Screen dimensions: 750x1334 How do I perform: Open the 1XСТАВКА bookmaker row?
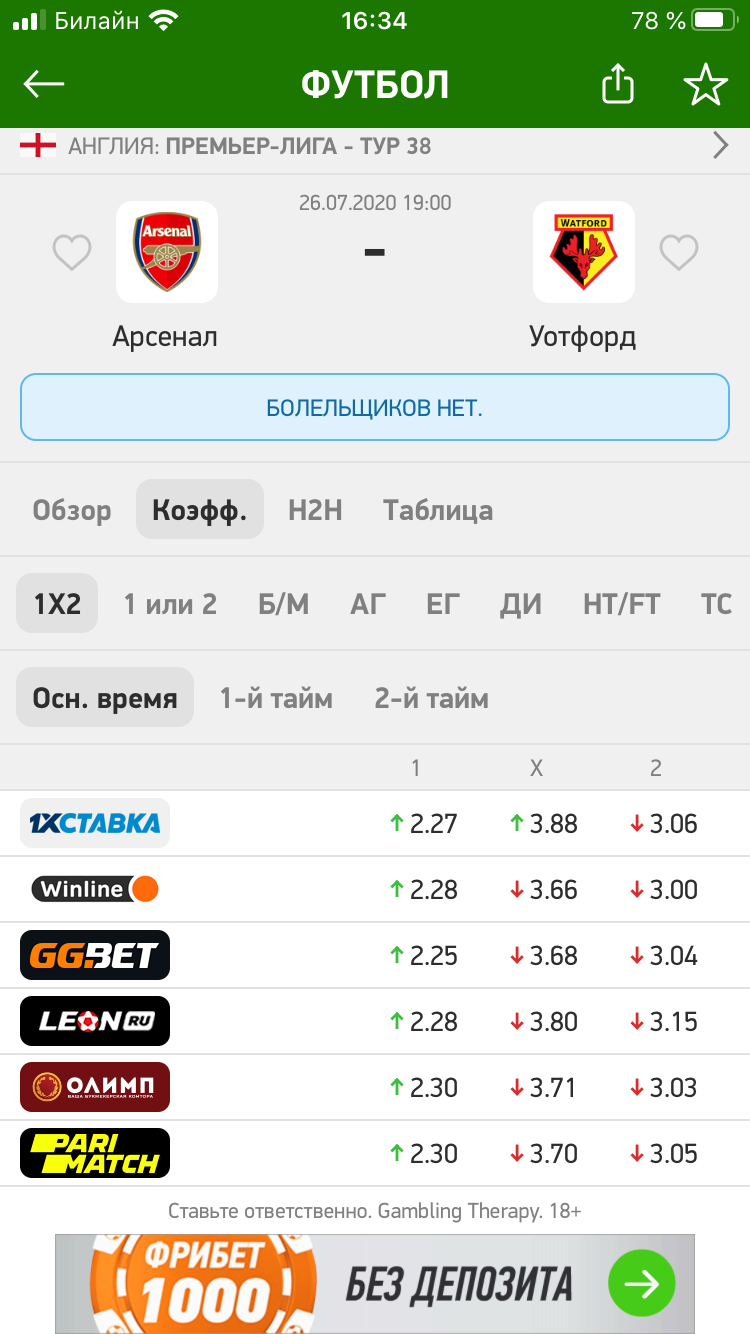(x=375, y=824)
